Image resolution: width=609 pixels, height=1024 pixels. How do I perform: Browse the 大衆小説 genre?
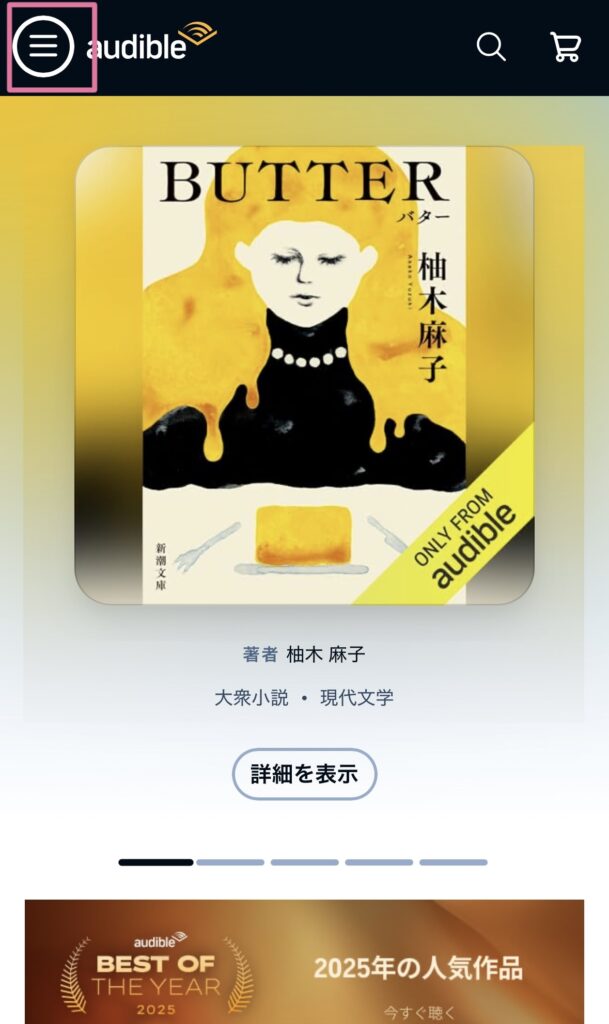[x=251, y=697]
